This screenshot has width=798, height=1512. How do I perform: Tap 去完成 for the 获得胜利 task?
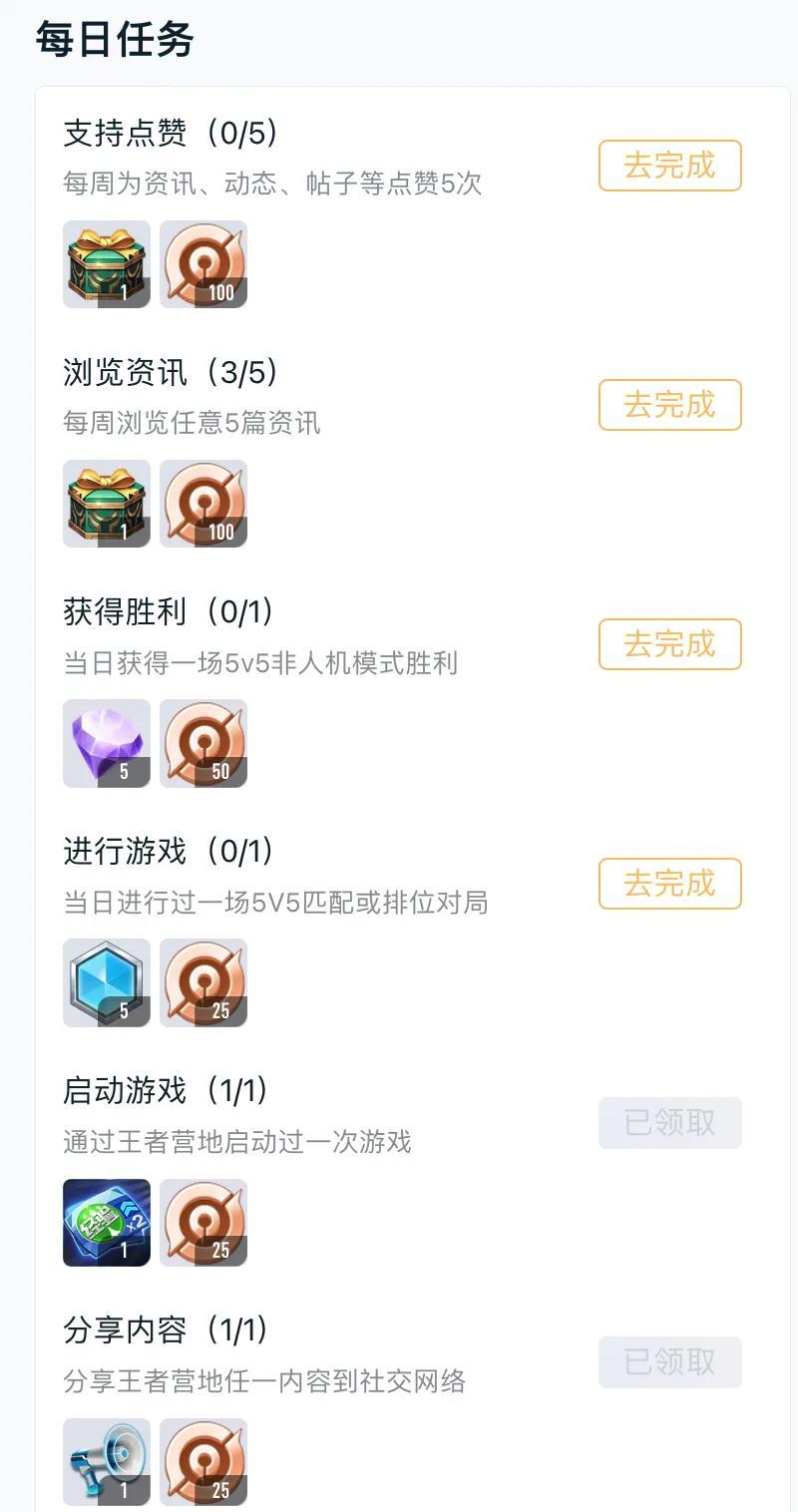coord(669,644)
